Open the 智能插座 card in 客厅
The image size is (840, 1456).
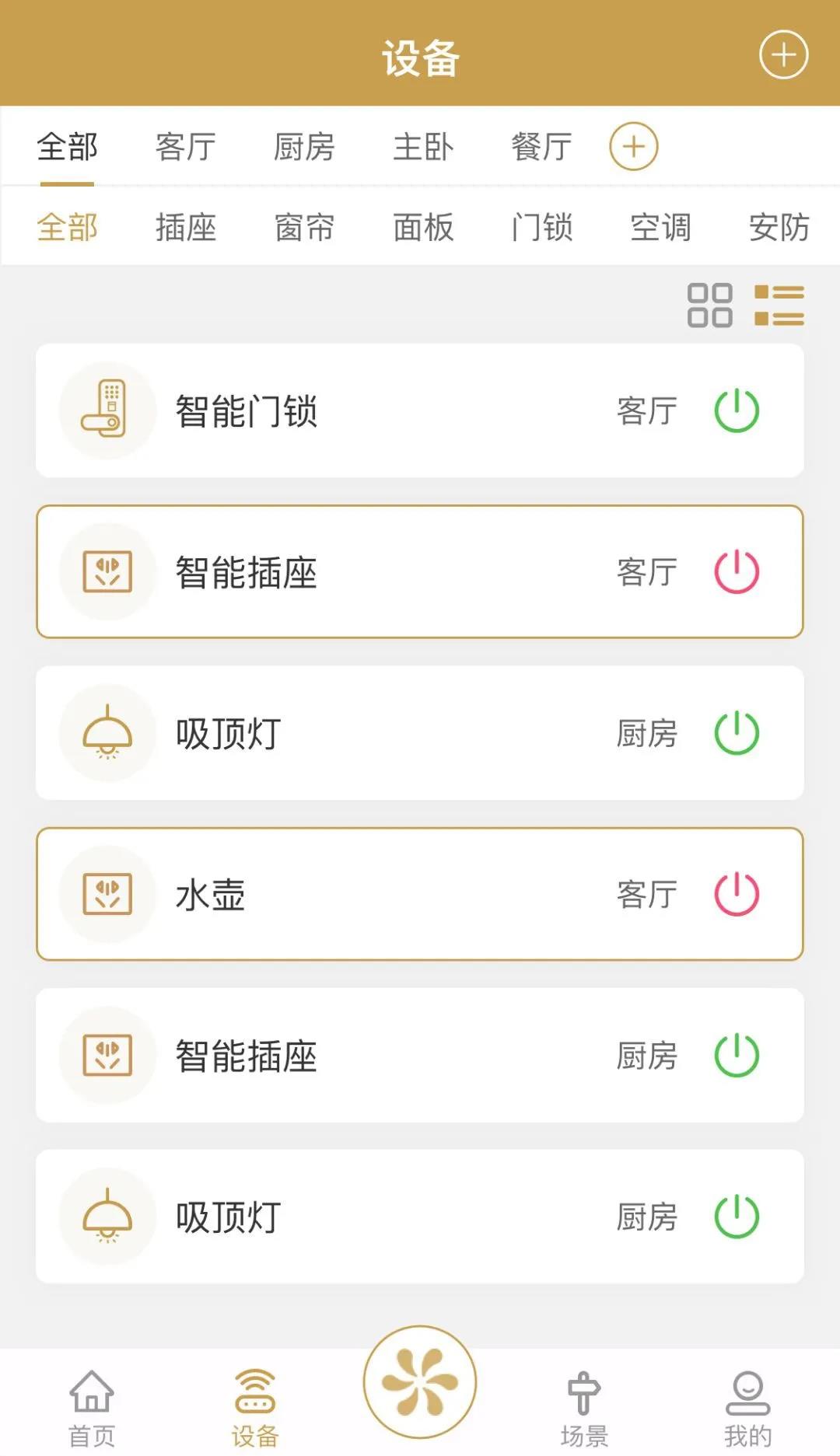click(x=389, y=572)
